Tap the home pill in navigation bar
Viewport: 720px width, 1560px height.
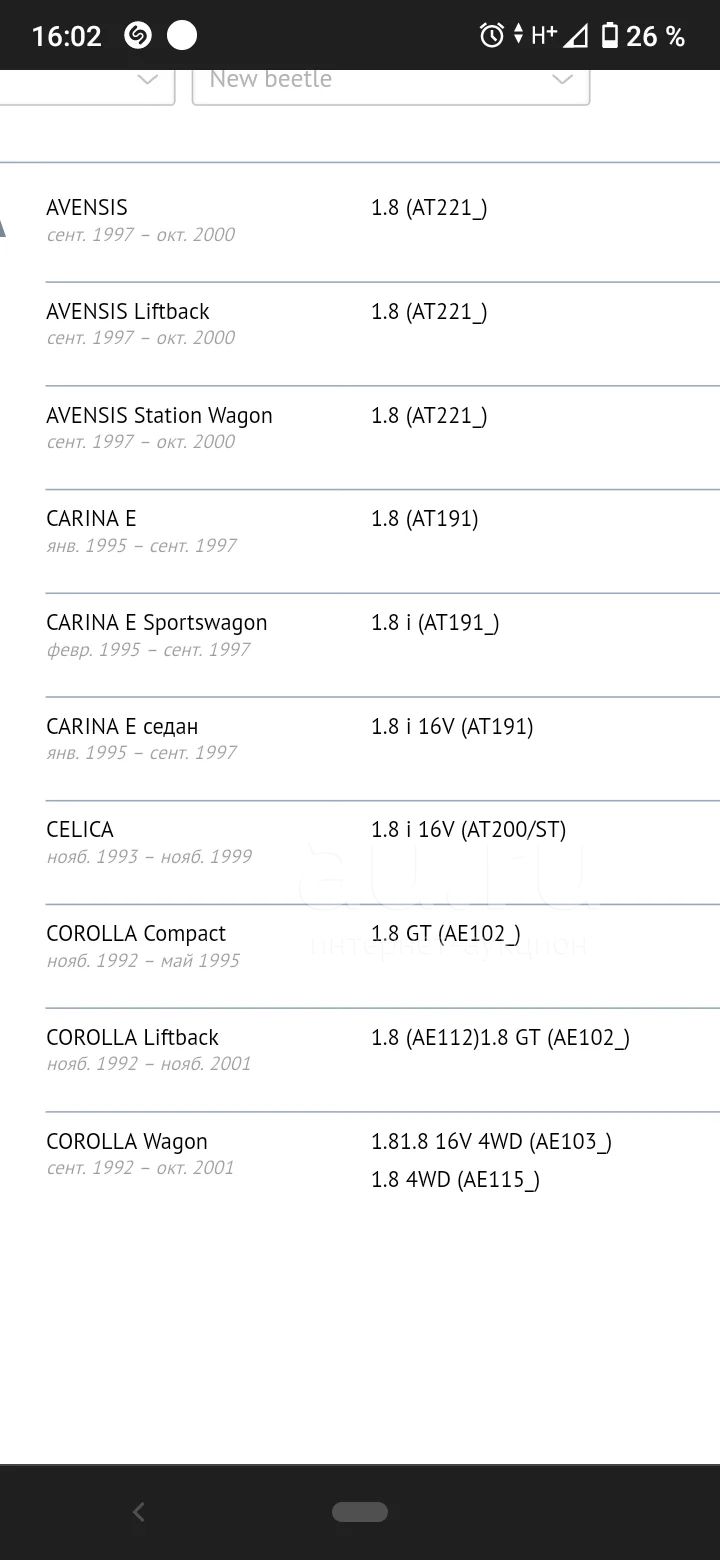coord(360,1511)
